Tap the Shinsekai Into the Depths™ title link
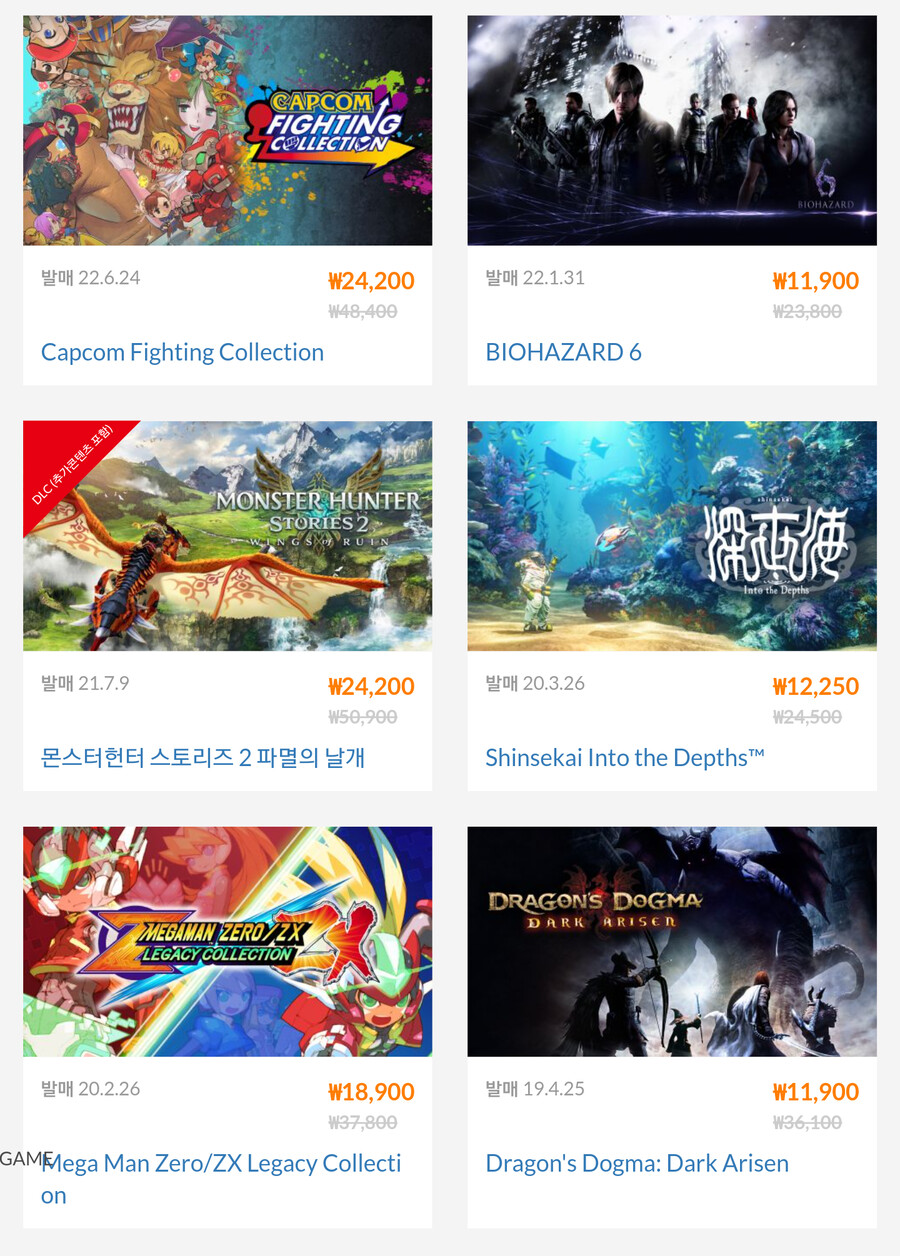Viewport: 900px width, 1256px height. coord(625,758)
